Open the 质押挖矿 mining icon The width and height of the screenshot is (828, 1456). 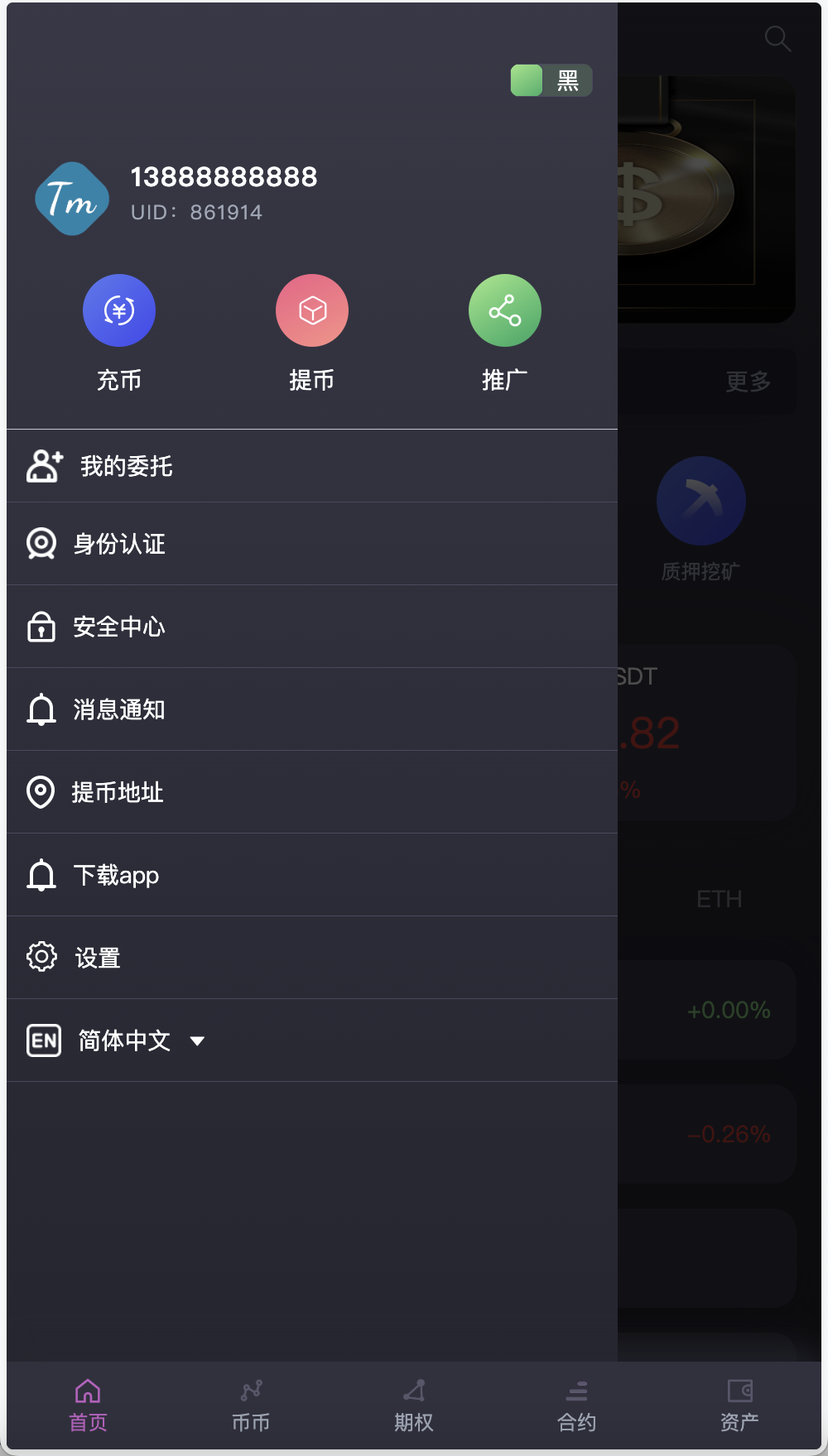(x=701, y=501)
